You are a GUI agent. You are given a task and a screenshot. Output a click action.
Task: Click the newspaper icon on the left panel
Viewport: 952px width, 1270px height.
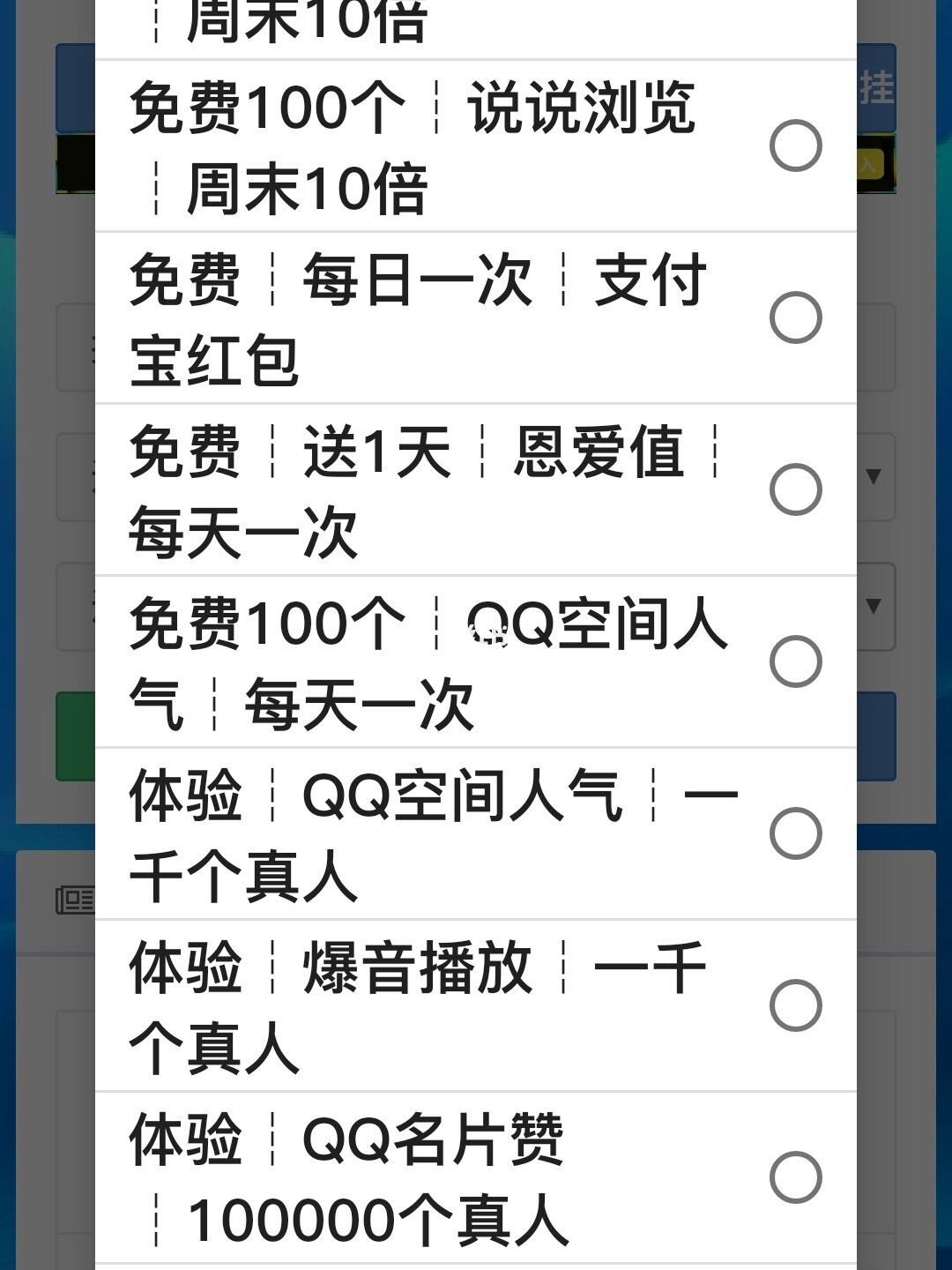click(x=76, y=900)
